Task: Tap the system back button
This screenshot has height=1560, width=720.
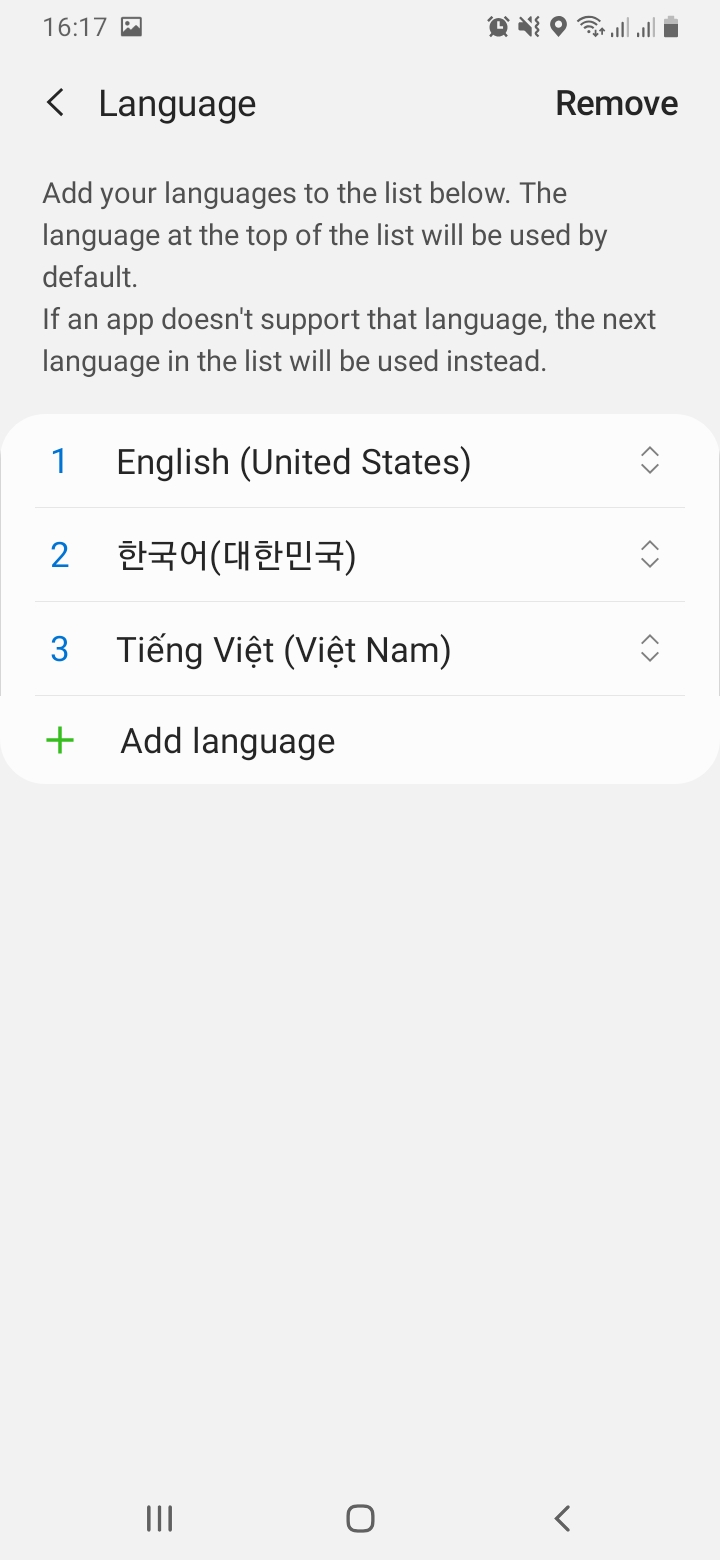Action: pyautogui.click(x=562, y=1518)
